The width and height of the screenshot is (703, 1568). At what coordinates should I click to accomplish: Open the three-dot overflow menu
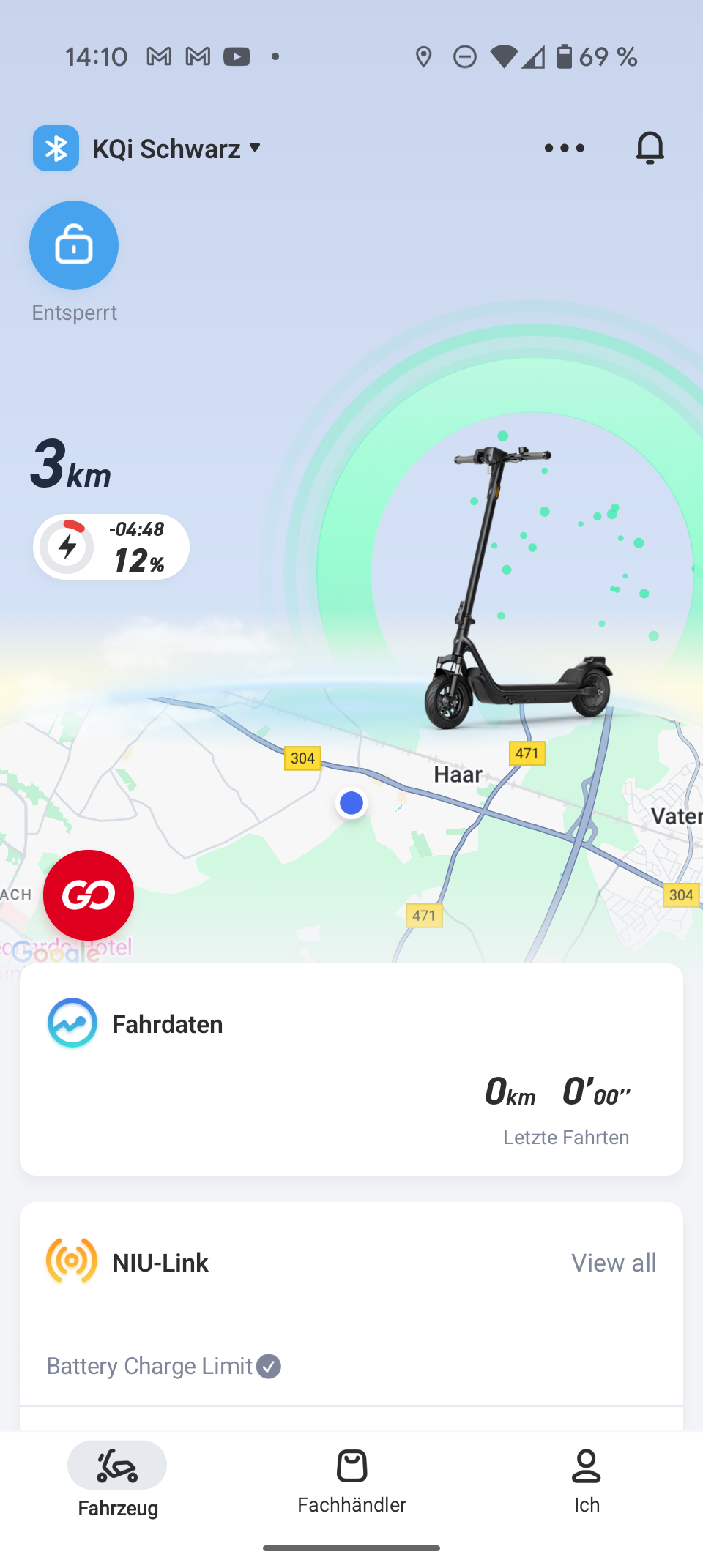pos(565,148)
